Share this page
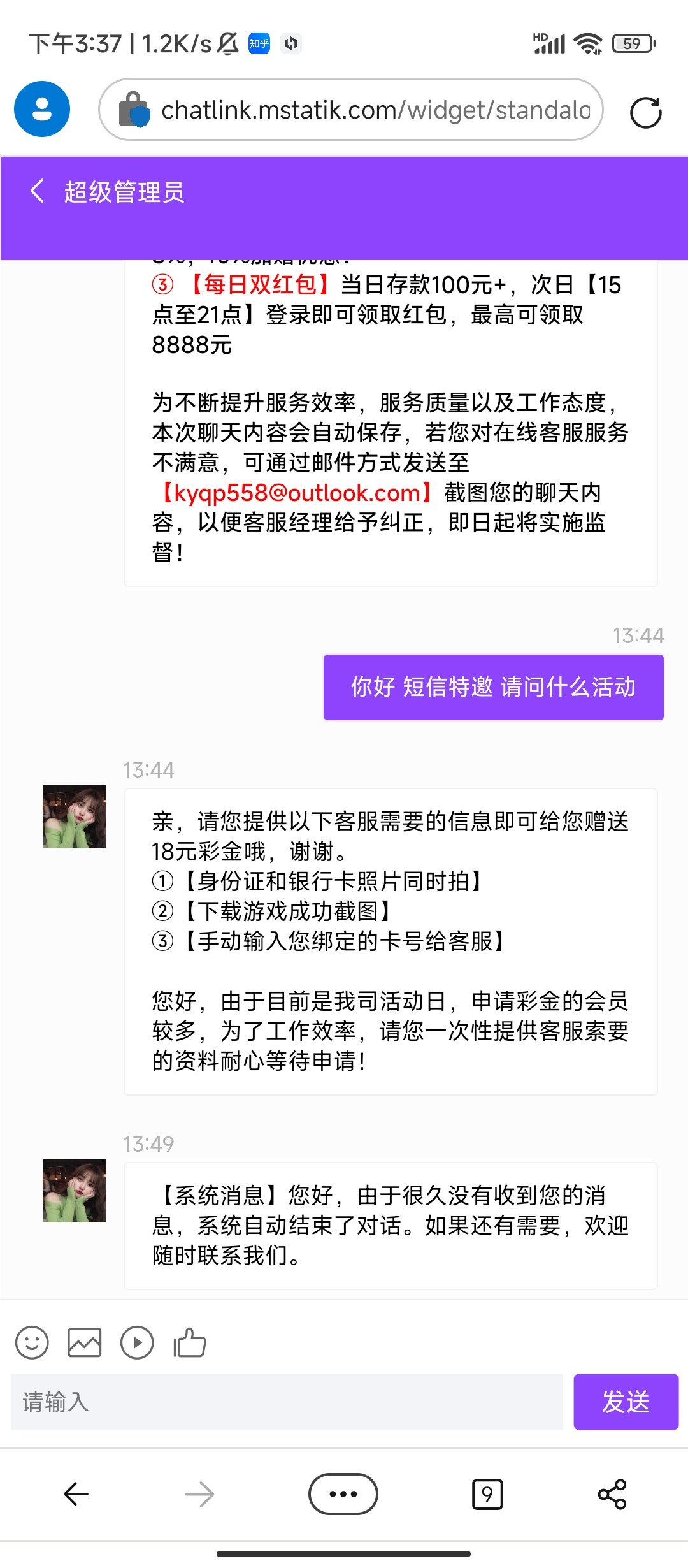The height and width of the screenshot is (1568, 688). tap(612, 1494)
